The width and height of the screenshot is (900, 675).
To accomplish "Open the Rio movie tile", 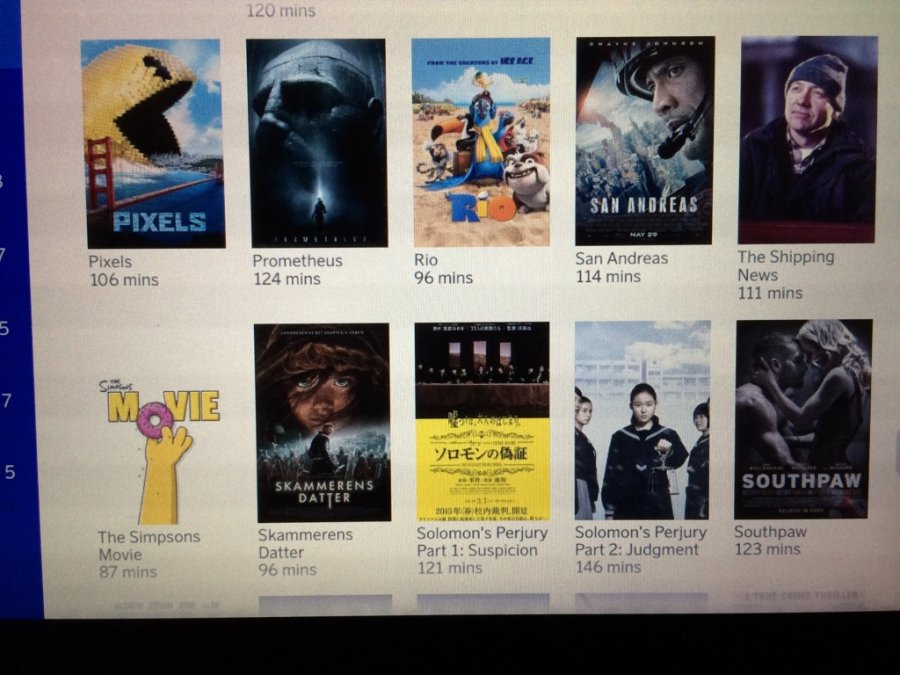I will (x=481, y=142).
